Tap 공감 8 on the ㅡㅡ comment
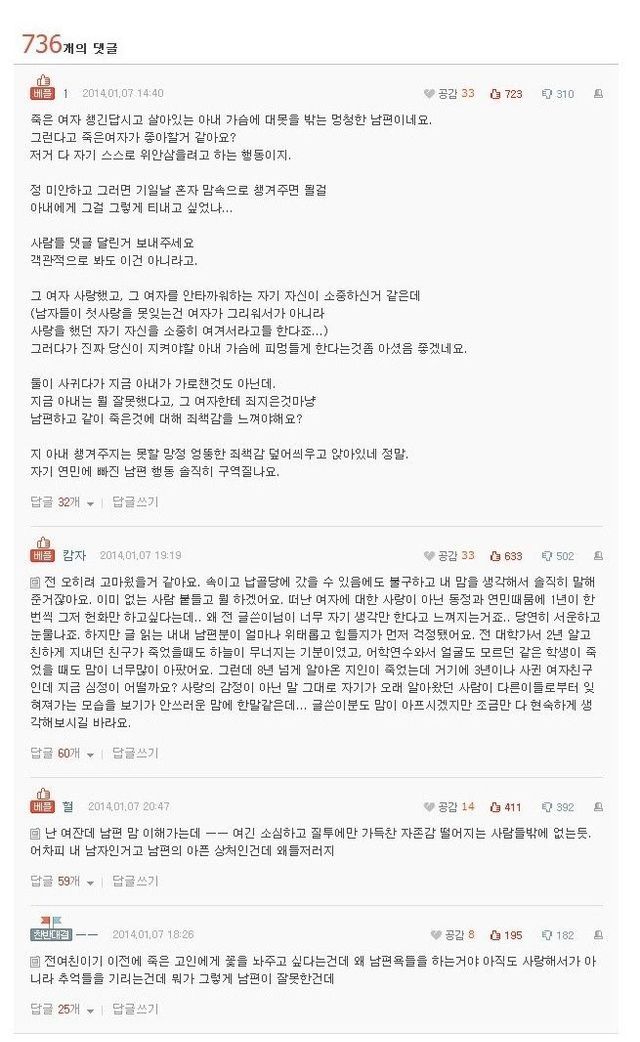This screenshot has height=1042, width=640. [451, 935]
